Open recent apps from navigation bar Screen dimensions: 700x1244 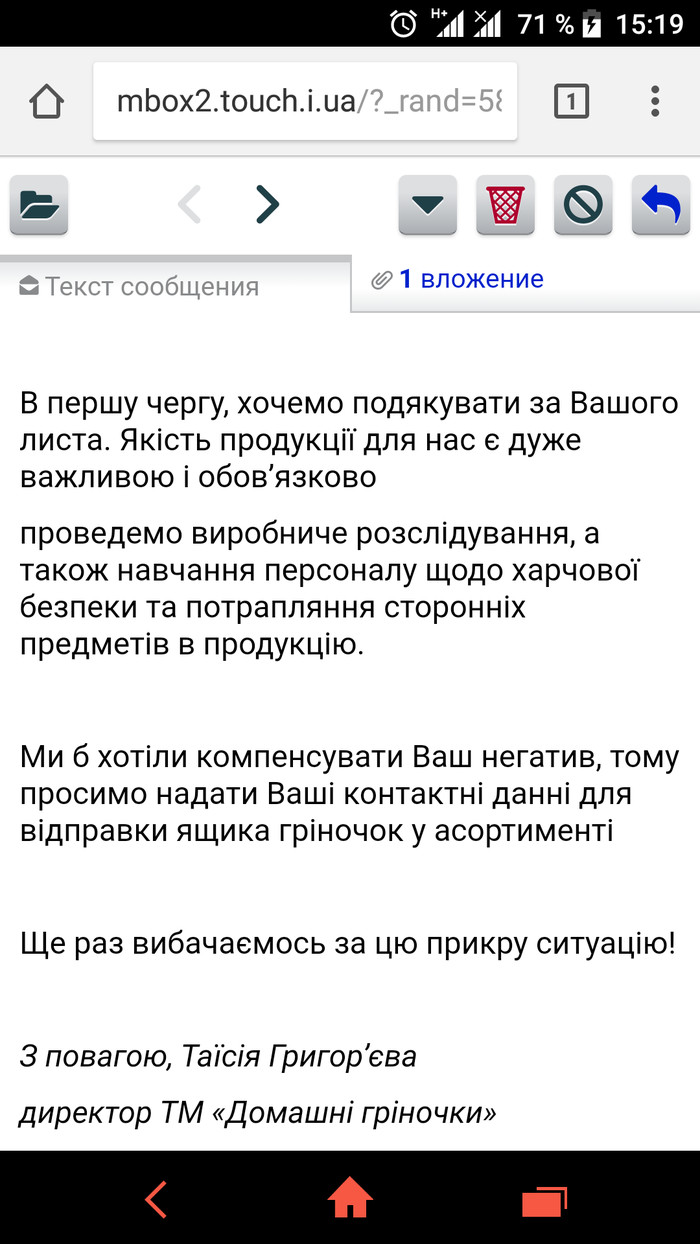(x=544, y=1198)
